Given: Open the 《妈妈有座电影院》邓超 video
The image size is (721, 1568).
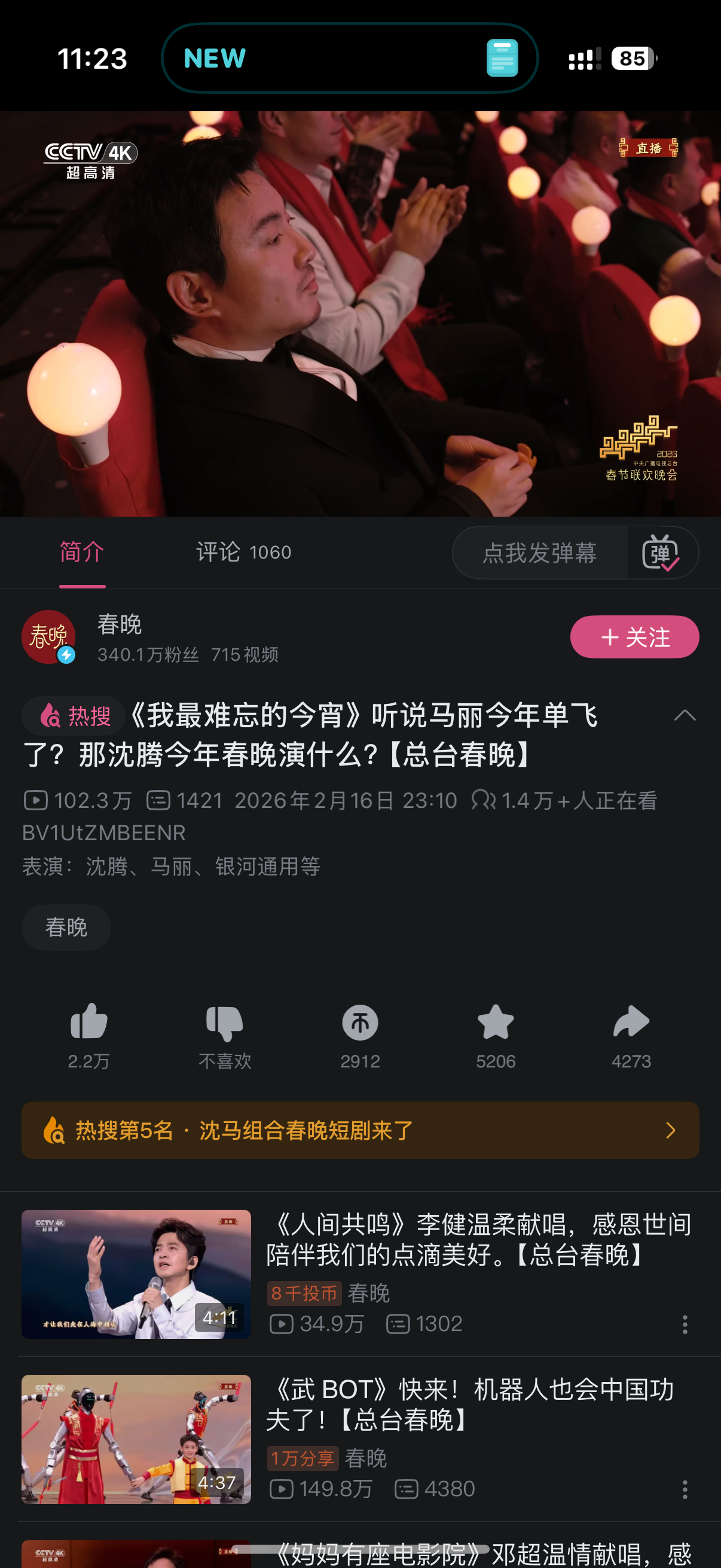Looking at the screenshot, I should pos(481,1554).
